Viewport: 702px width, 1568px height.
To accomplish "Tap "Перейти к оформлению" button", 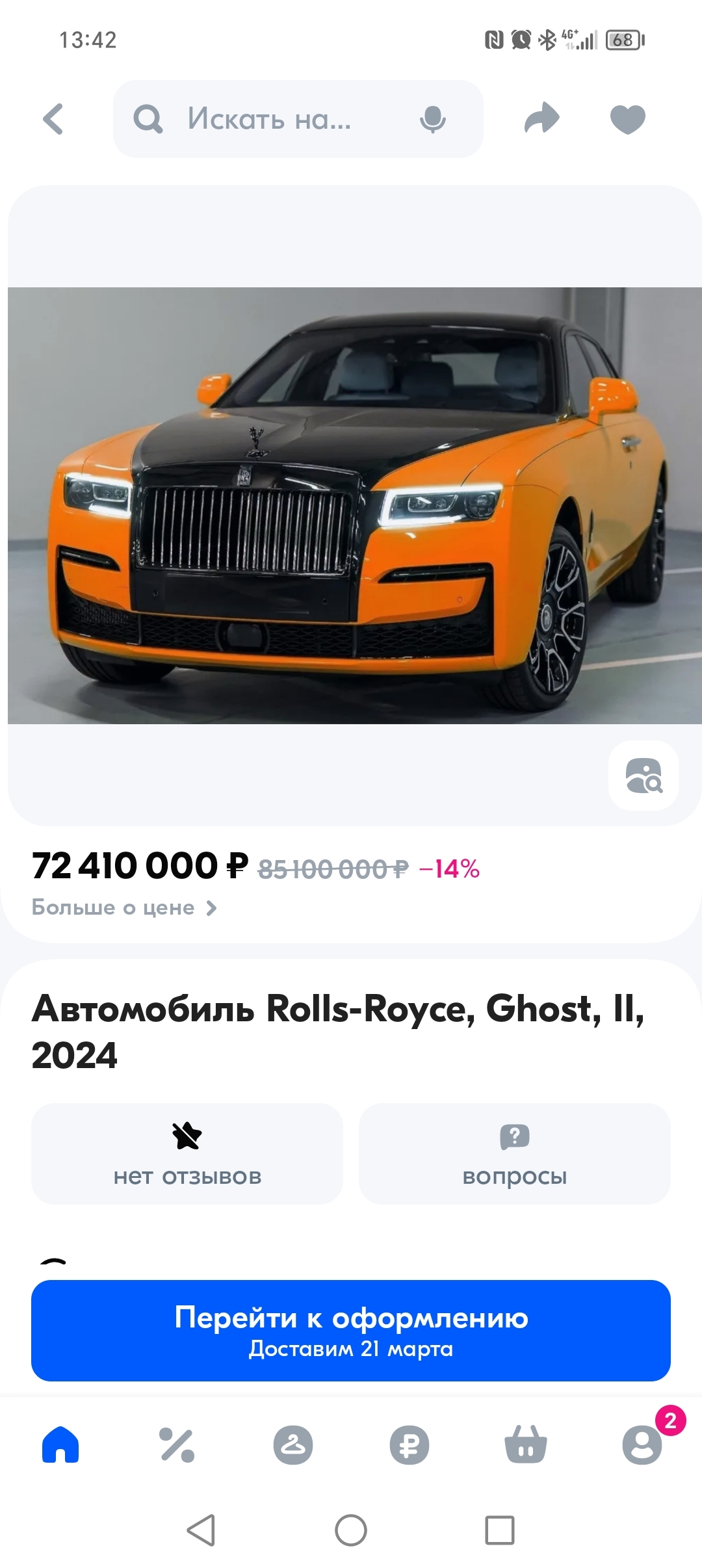I will 351,1330.
